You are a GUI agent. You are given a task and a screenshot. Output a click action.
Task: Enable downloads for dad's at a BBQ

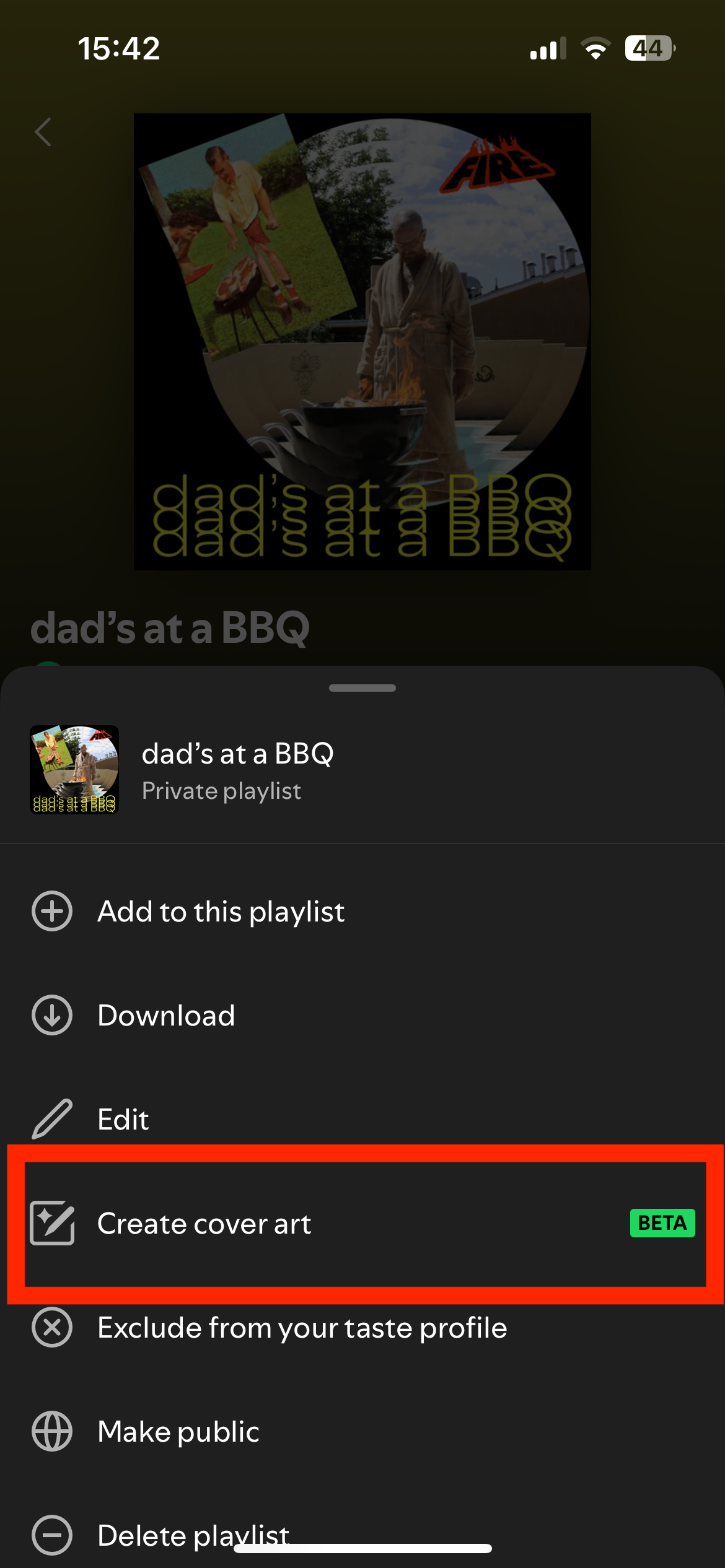(x=166, y=1016)
